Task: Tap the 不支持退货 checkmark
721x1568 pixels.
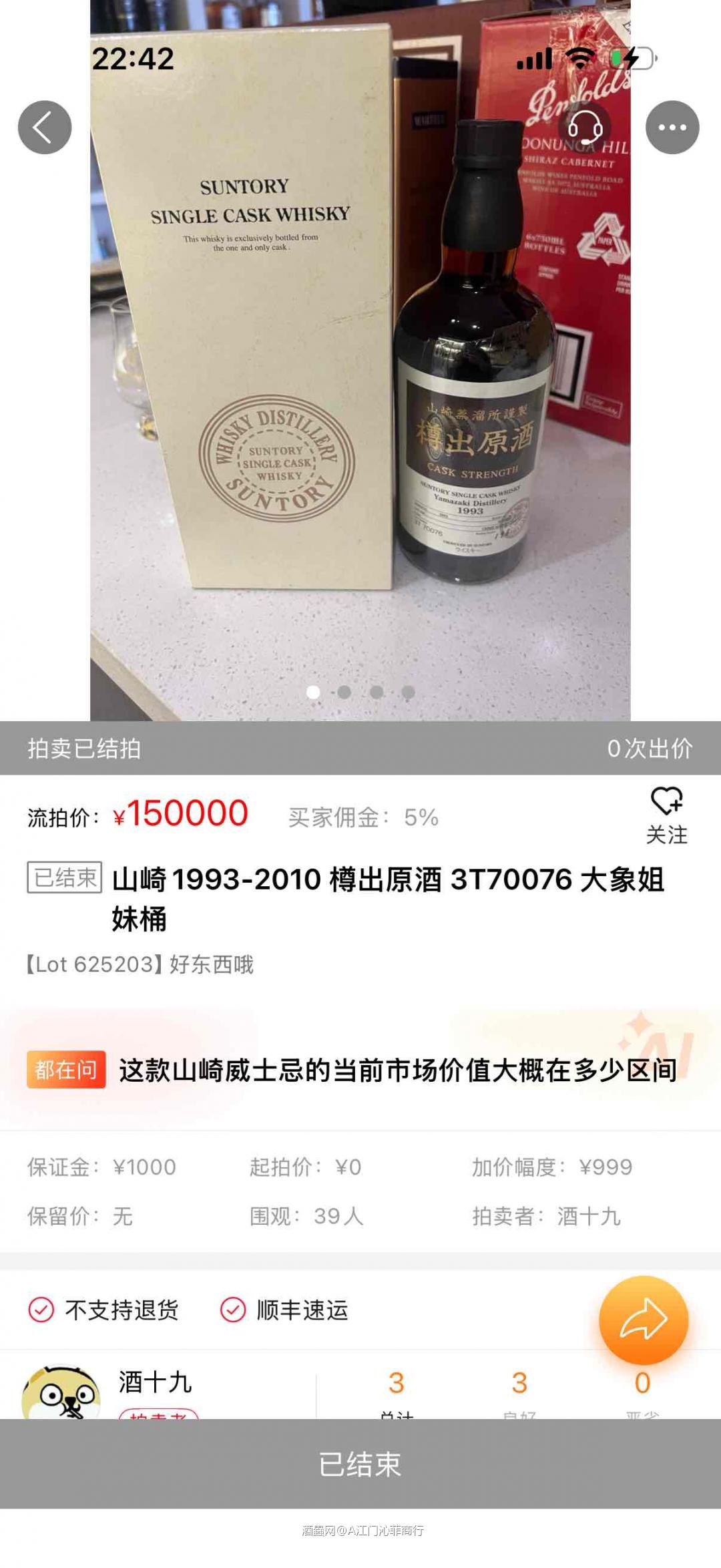Action: tap(41, 1310)
